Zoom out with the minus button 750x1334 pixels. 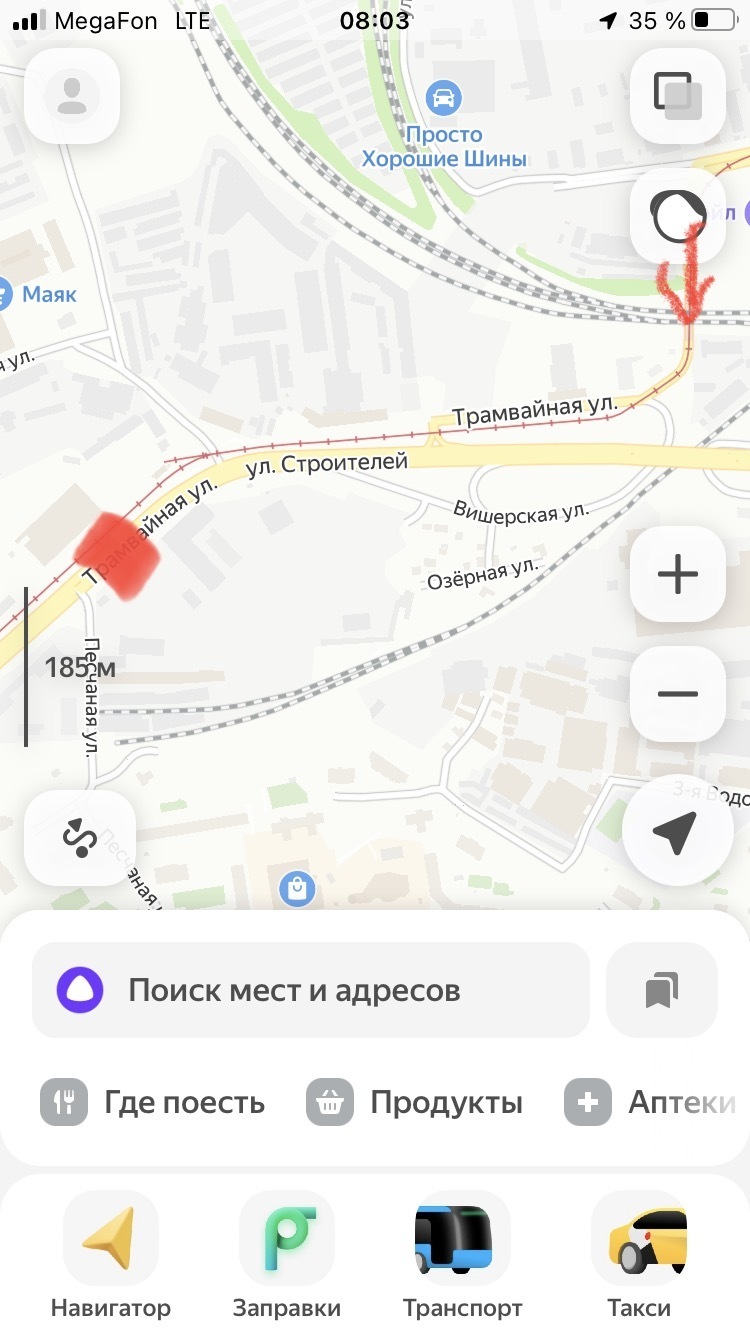click(677, 694)
